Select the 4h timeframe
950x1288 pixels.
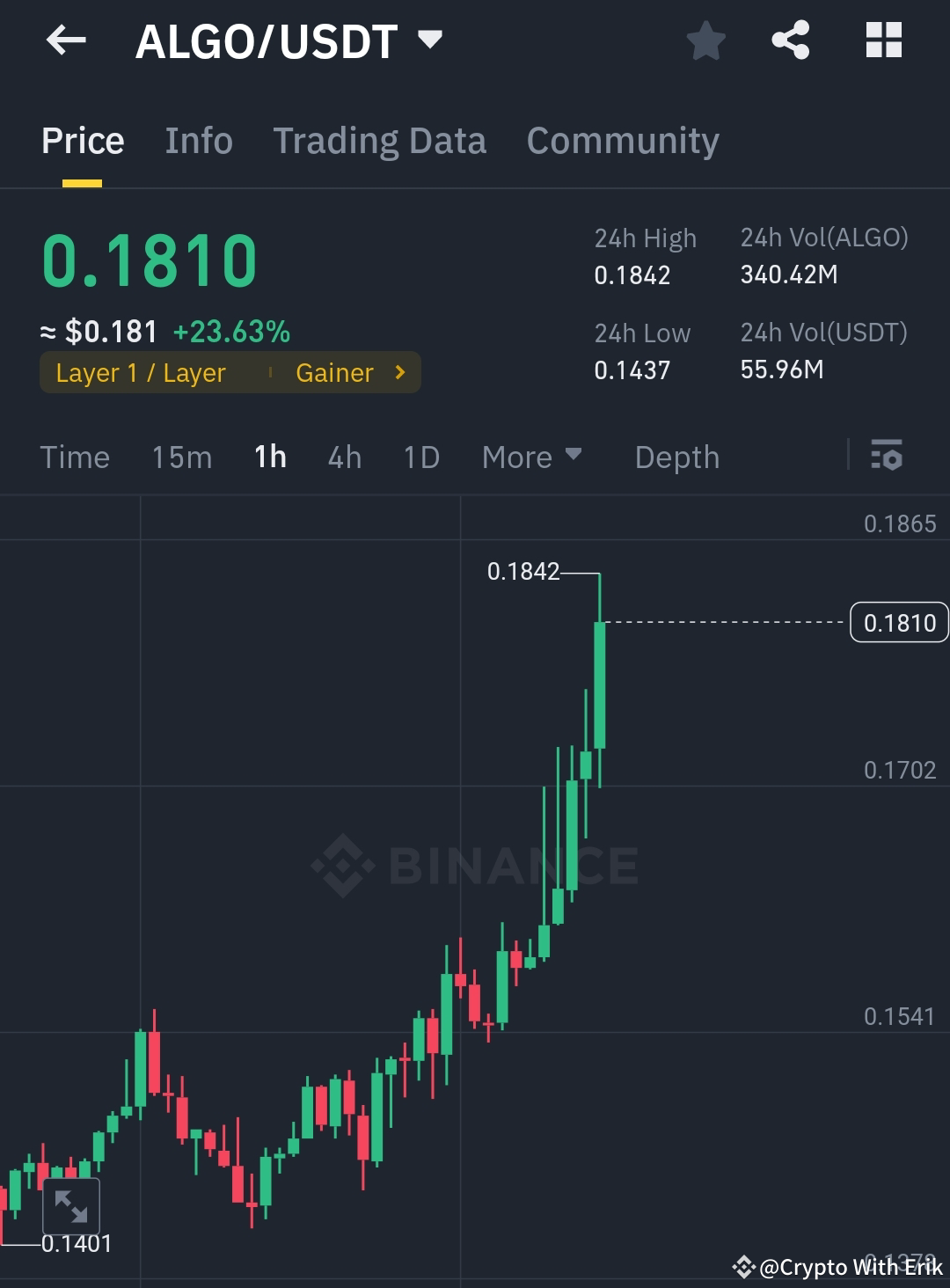[344, 457]
